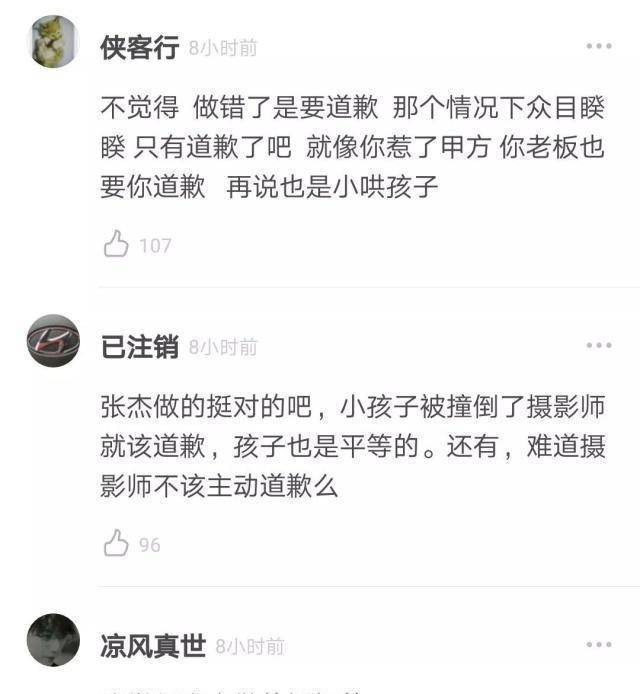Open 侠客行's profile avatar
The height and width of the screenshot is (694, 640).
pos(53,42)
